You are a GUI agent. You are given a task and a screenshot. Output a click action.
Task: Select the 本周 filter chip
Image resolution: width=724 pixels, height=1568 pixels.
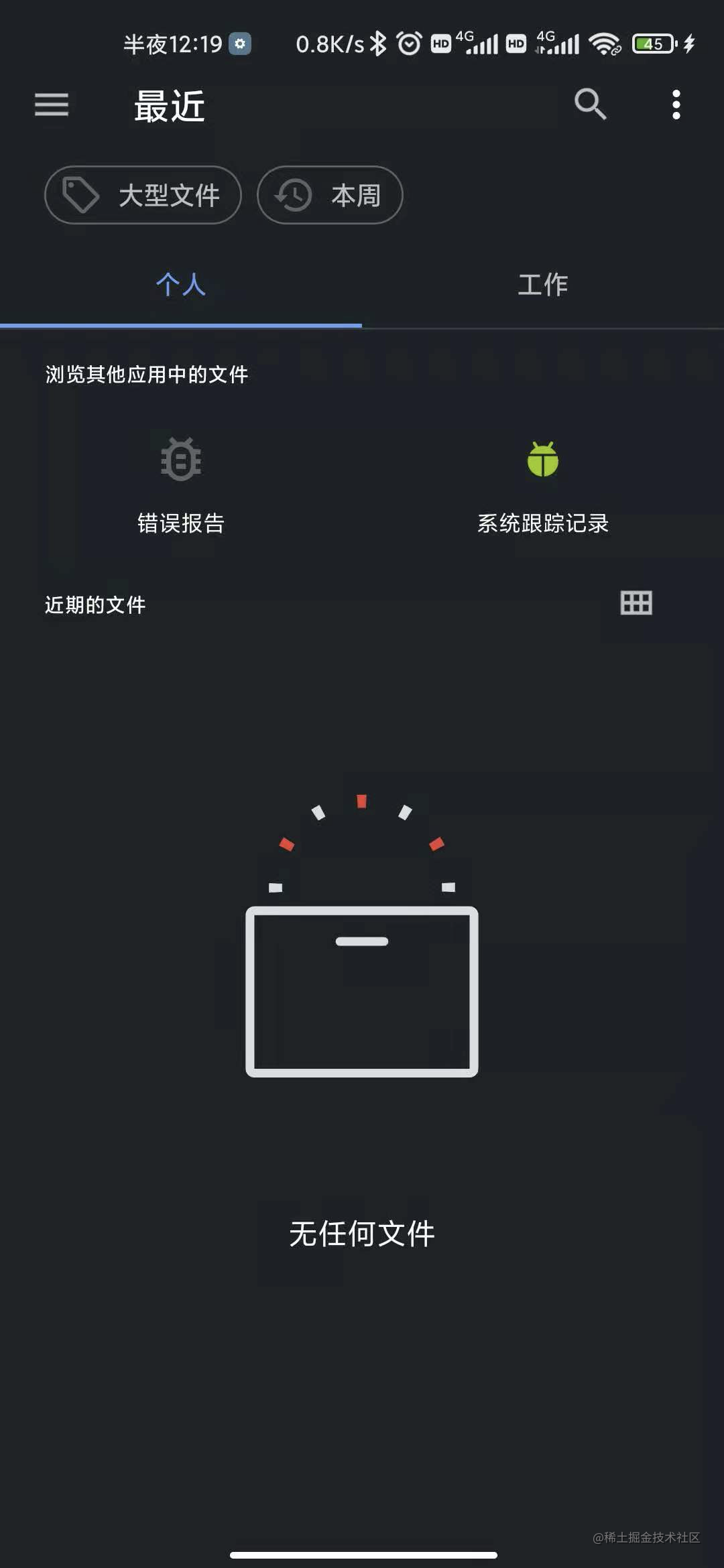(x=330, y=195)
